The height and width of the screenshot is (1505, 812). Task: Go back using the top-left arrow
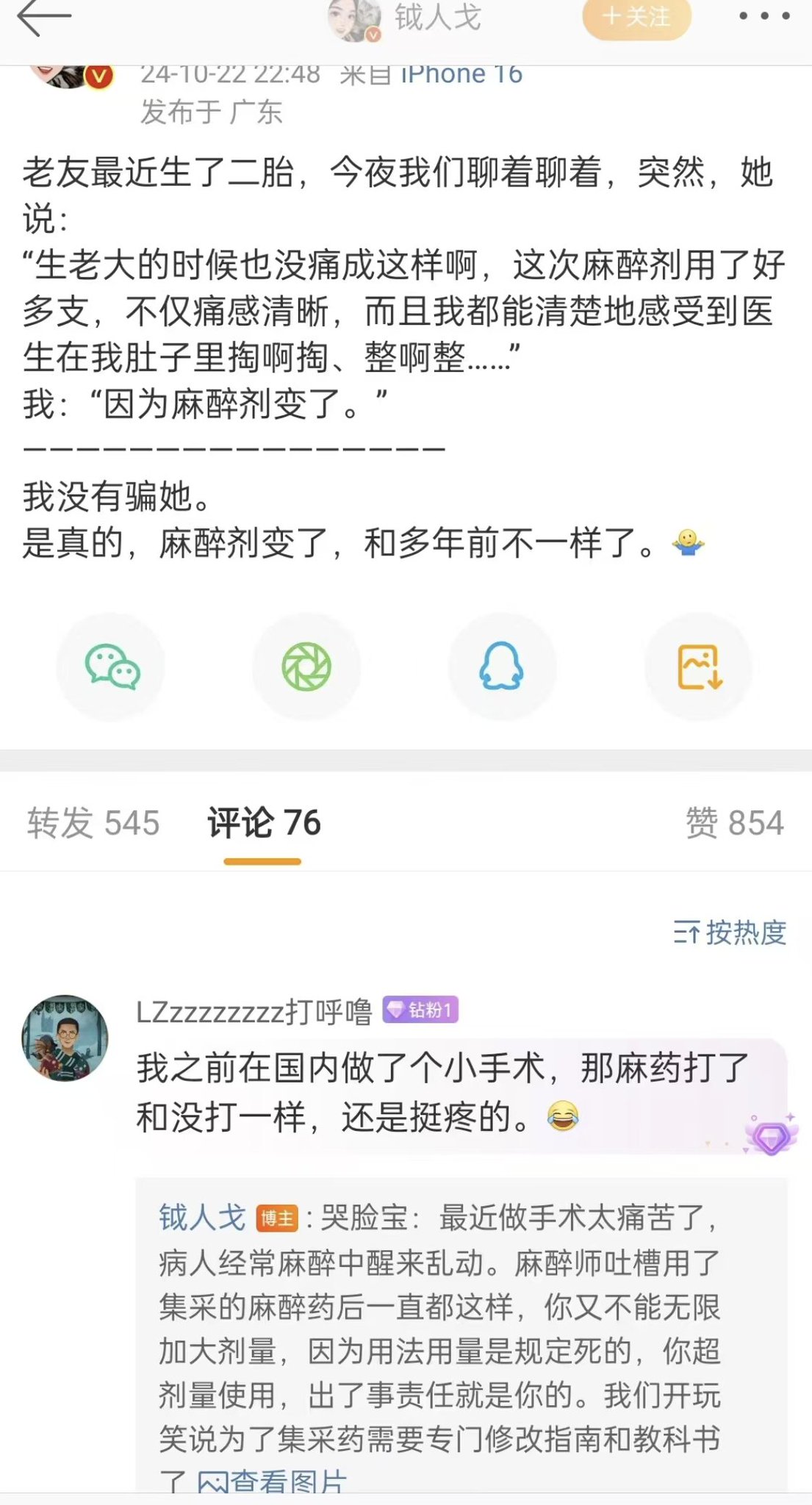pyautogui.click(x=44, y=18)
